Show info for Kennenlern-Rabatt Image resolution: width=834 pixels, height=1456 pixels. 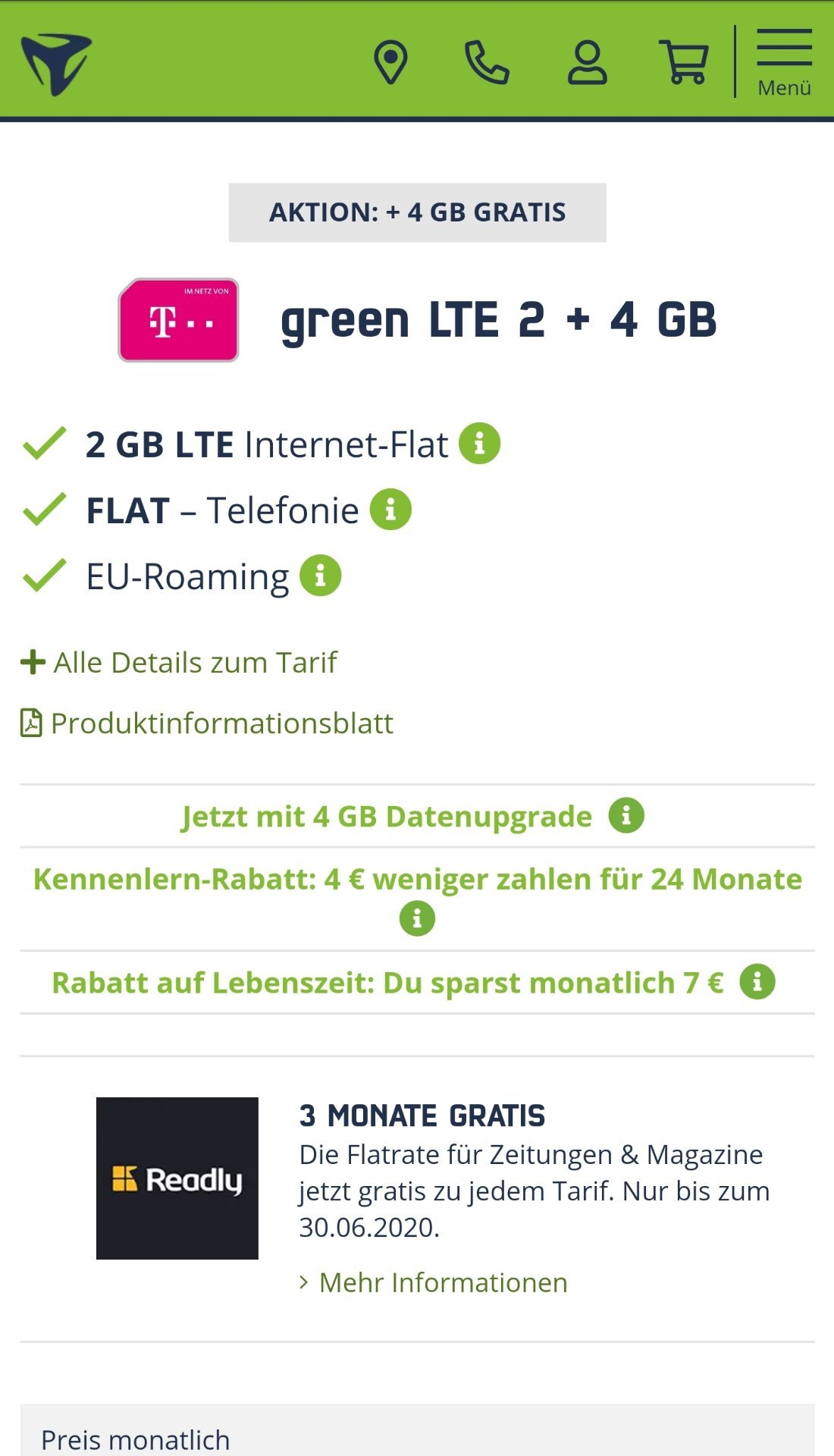pos(417,918)
